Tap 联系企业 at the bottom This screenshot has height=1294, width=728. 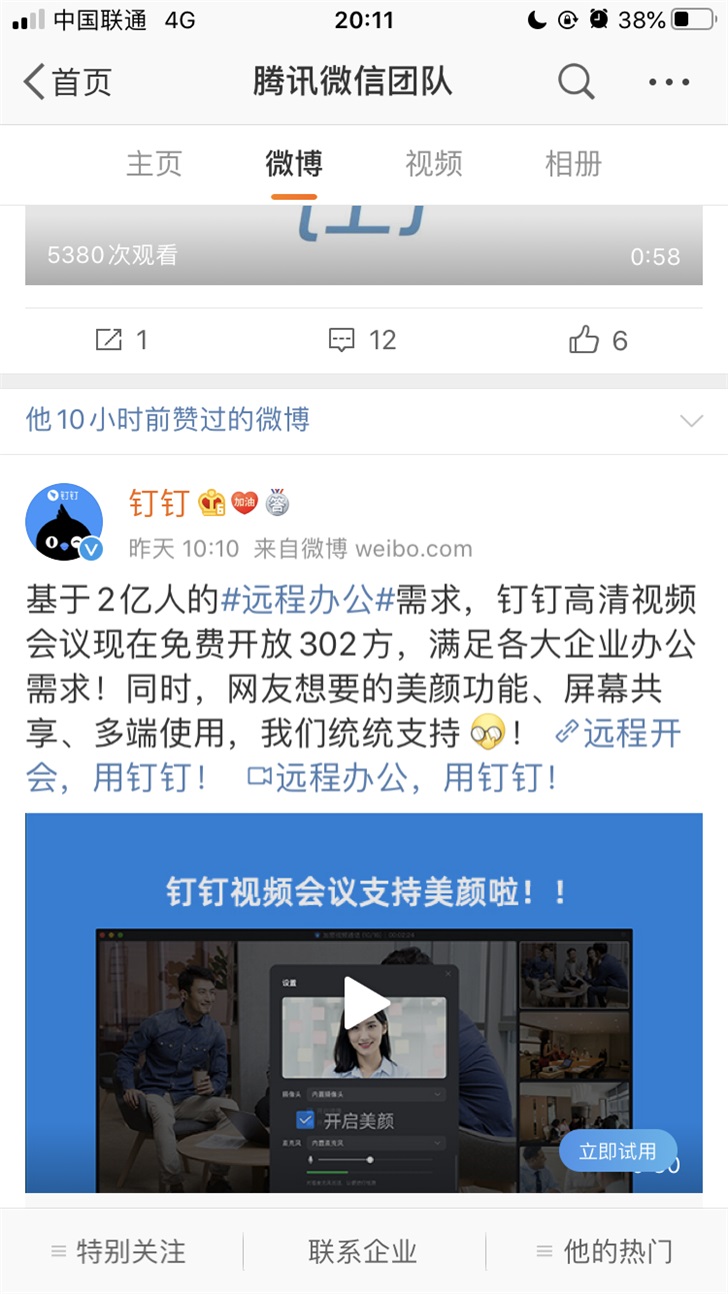pyautogui.click(x=363, y=1250)
